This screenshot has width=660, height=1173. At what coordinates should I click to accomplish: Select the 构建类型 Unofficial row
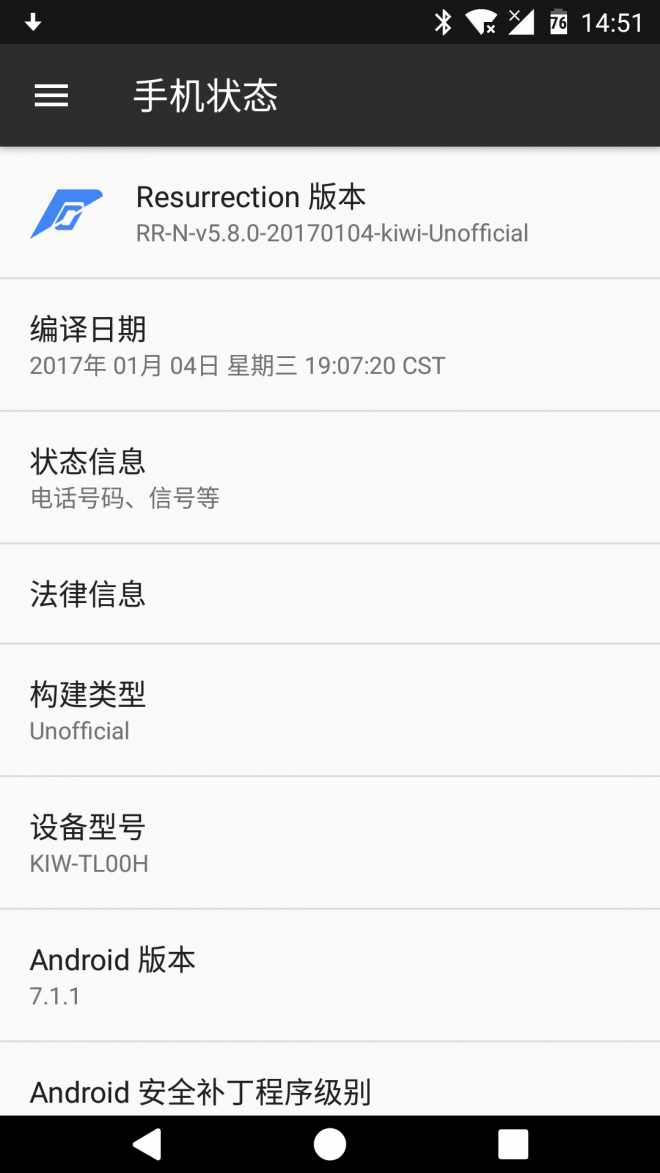(330, 710)
